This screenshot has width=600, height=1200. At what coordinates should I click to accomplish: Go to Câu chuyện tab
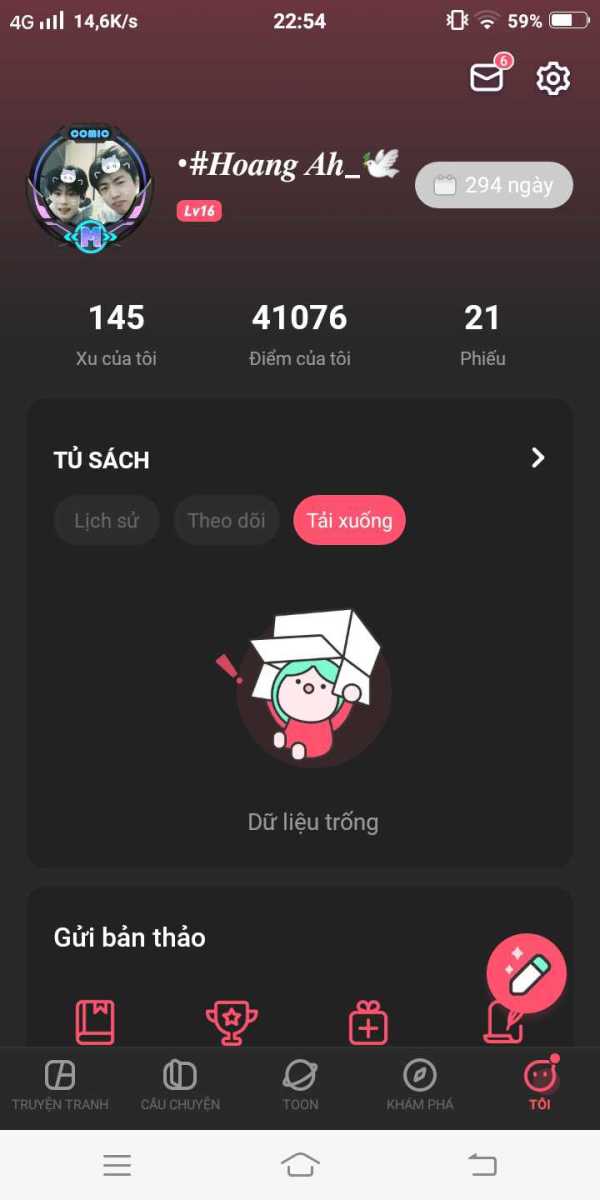[180, 1086]
